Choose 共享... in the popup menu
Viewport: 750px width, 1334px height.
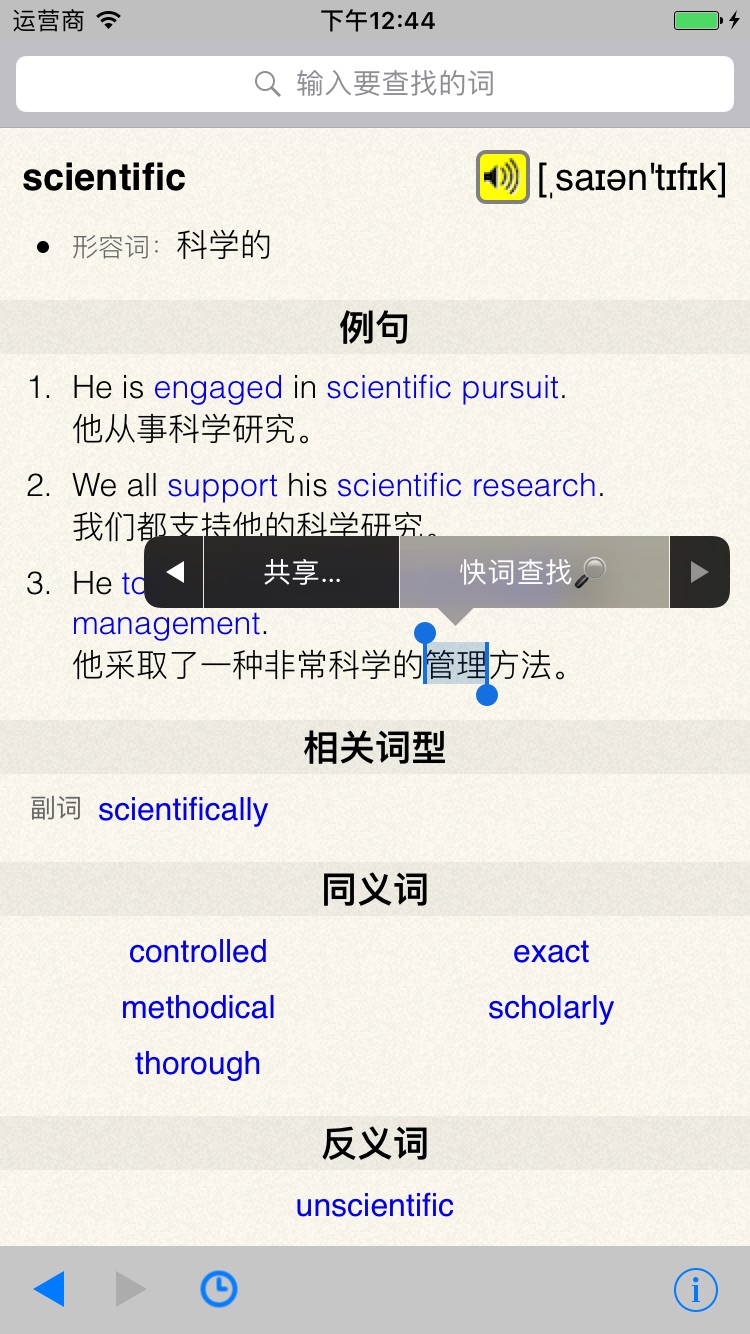(x=301, y=572)
